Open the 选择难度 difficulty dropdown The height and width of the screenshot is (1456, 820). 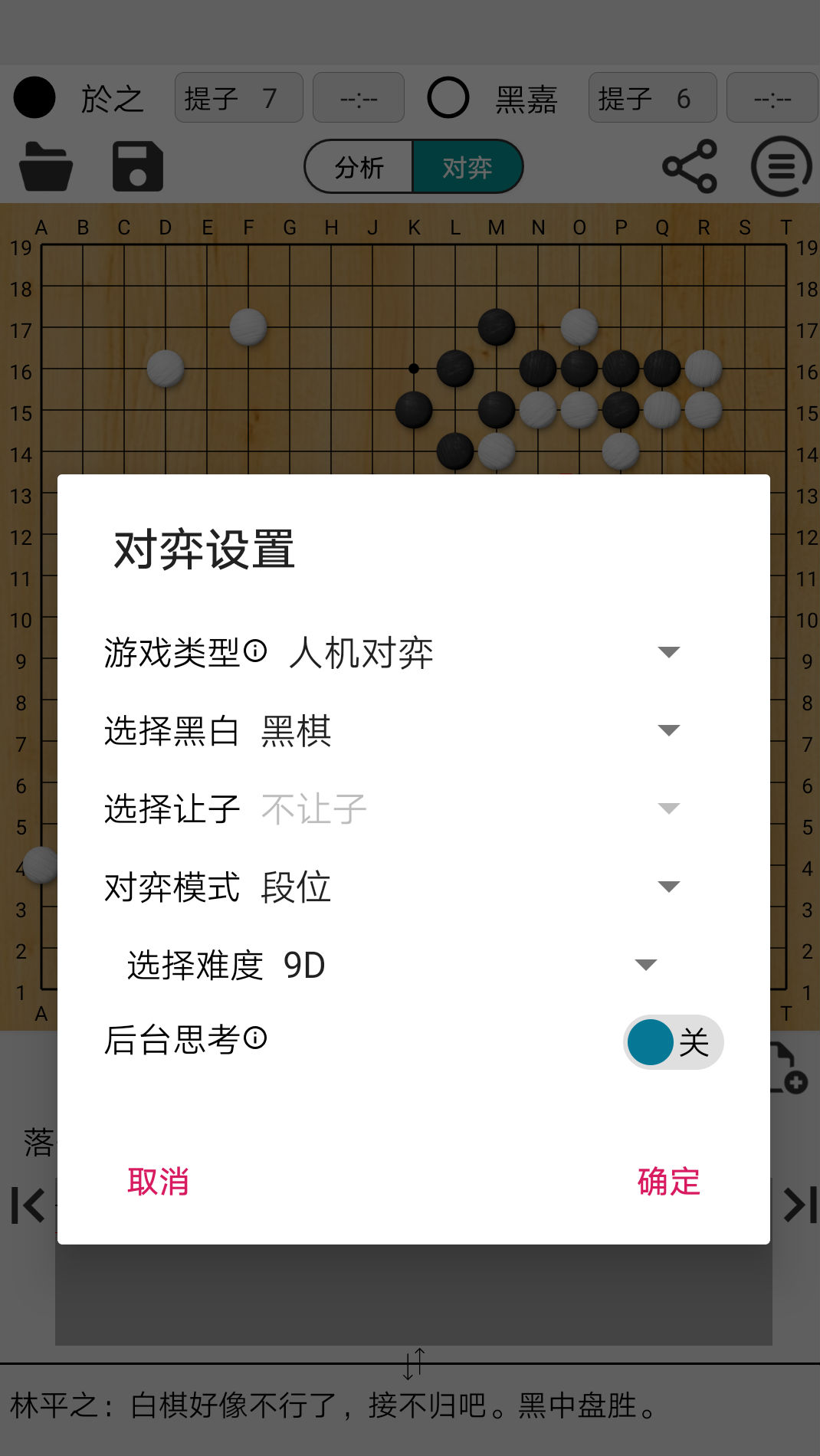coord(645,965)
